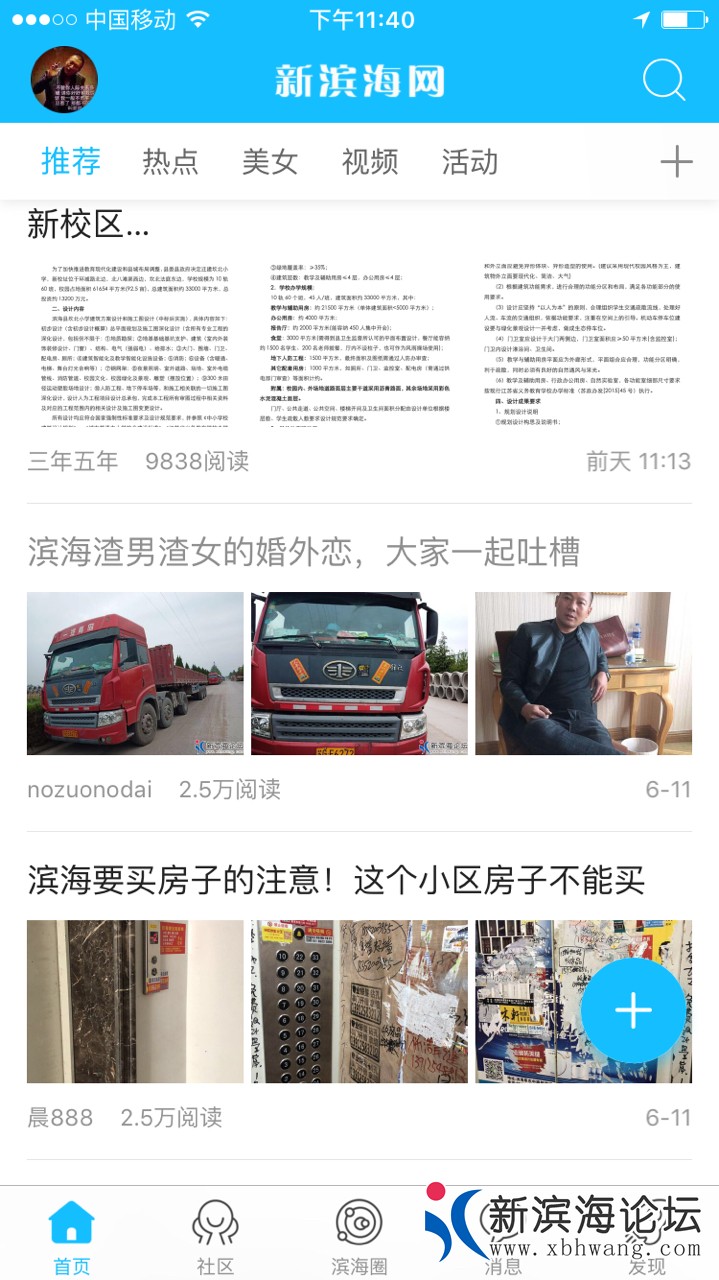Select the 美女 tab
The height and width of the screenshot is (1280, 719).
(x=270, y=161)
